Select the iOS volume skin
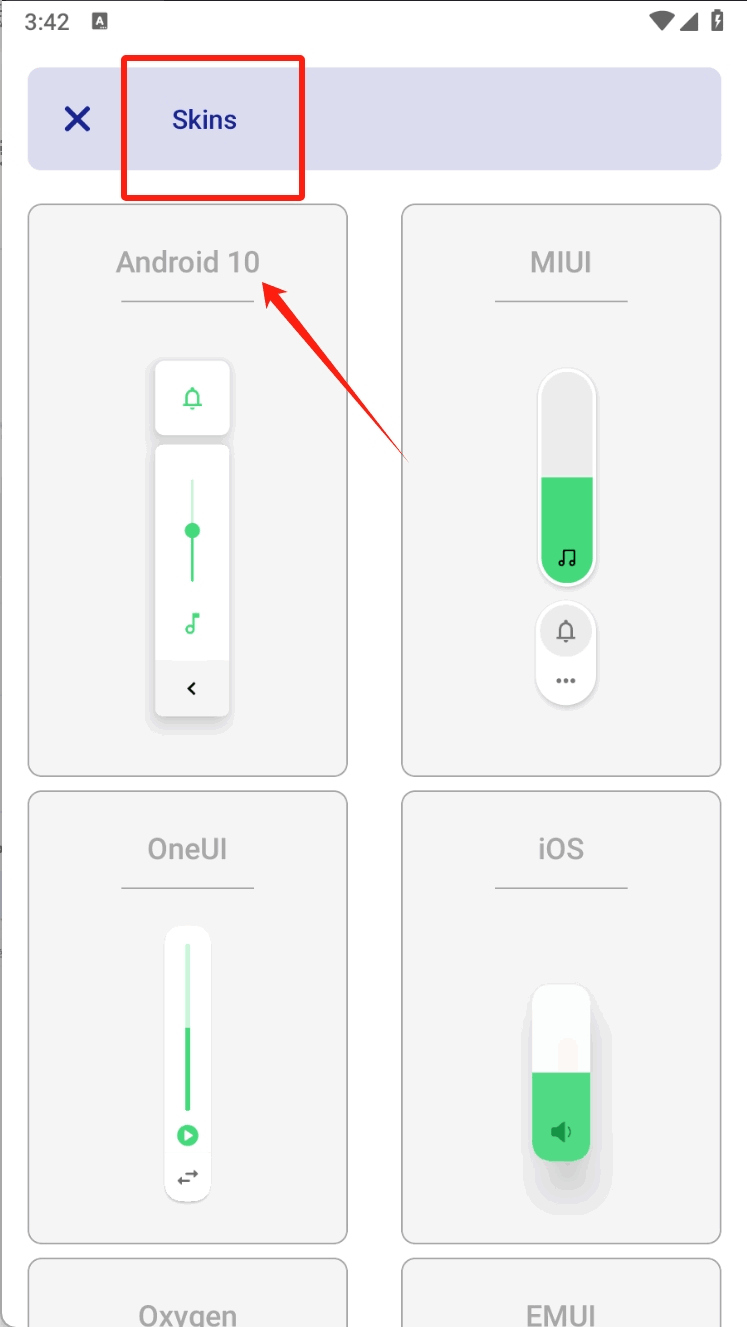The height and width of the screenshot is (1327, 747). (x=561, y=1017)
